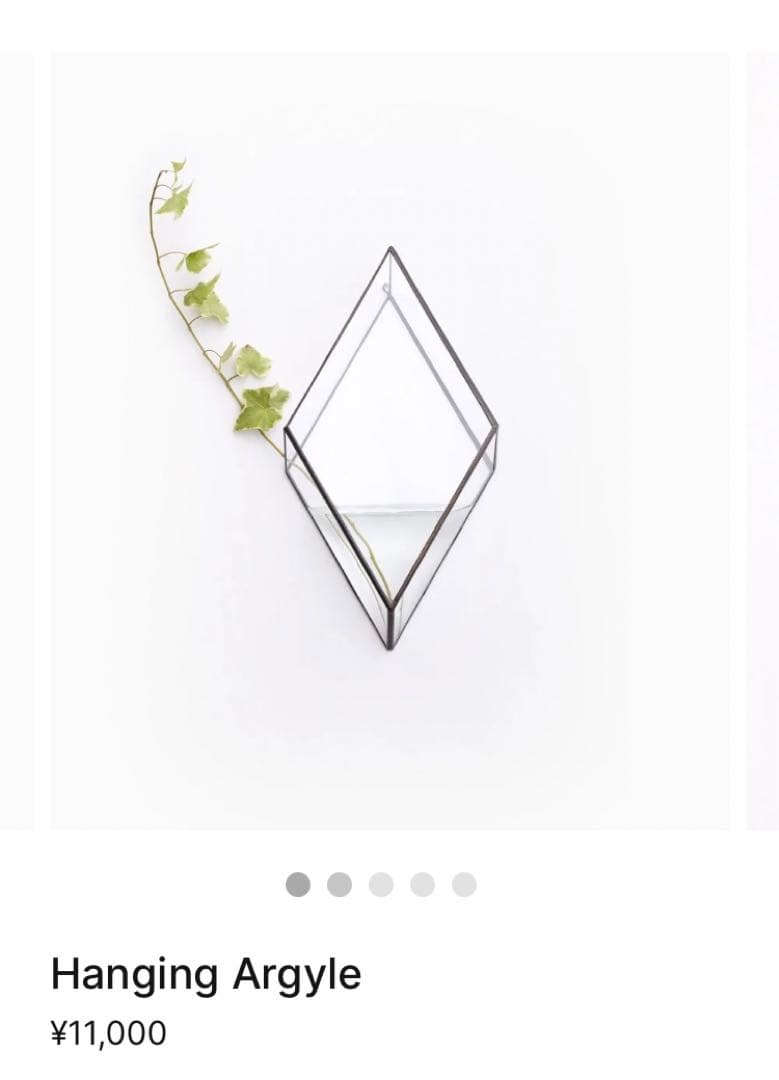Jump to the second image dot
Image resolution: width=779 pixels, height=1080 pixels.
(340, 884)
